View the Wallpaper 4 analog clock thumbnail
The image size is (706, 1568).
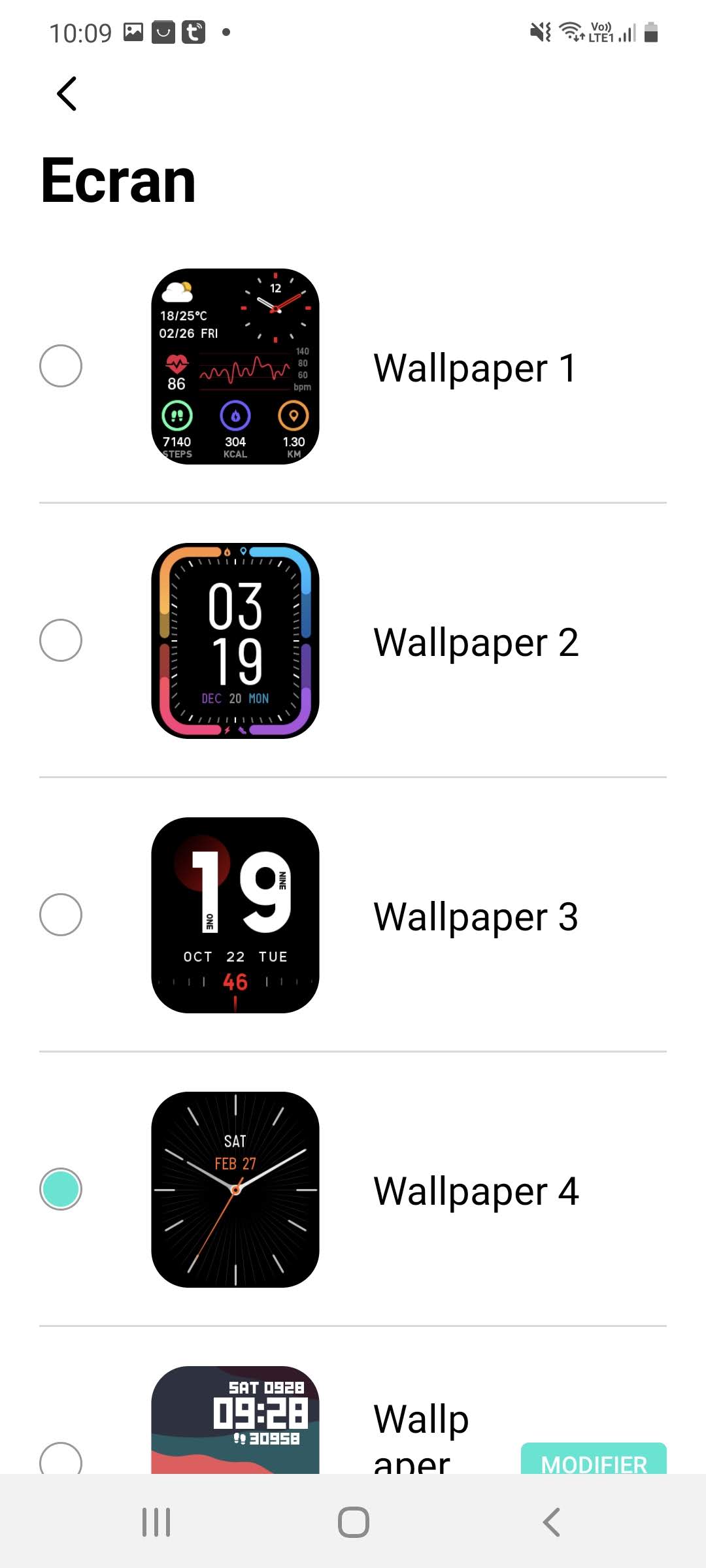click(235, 1190)
